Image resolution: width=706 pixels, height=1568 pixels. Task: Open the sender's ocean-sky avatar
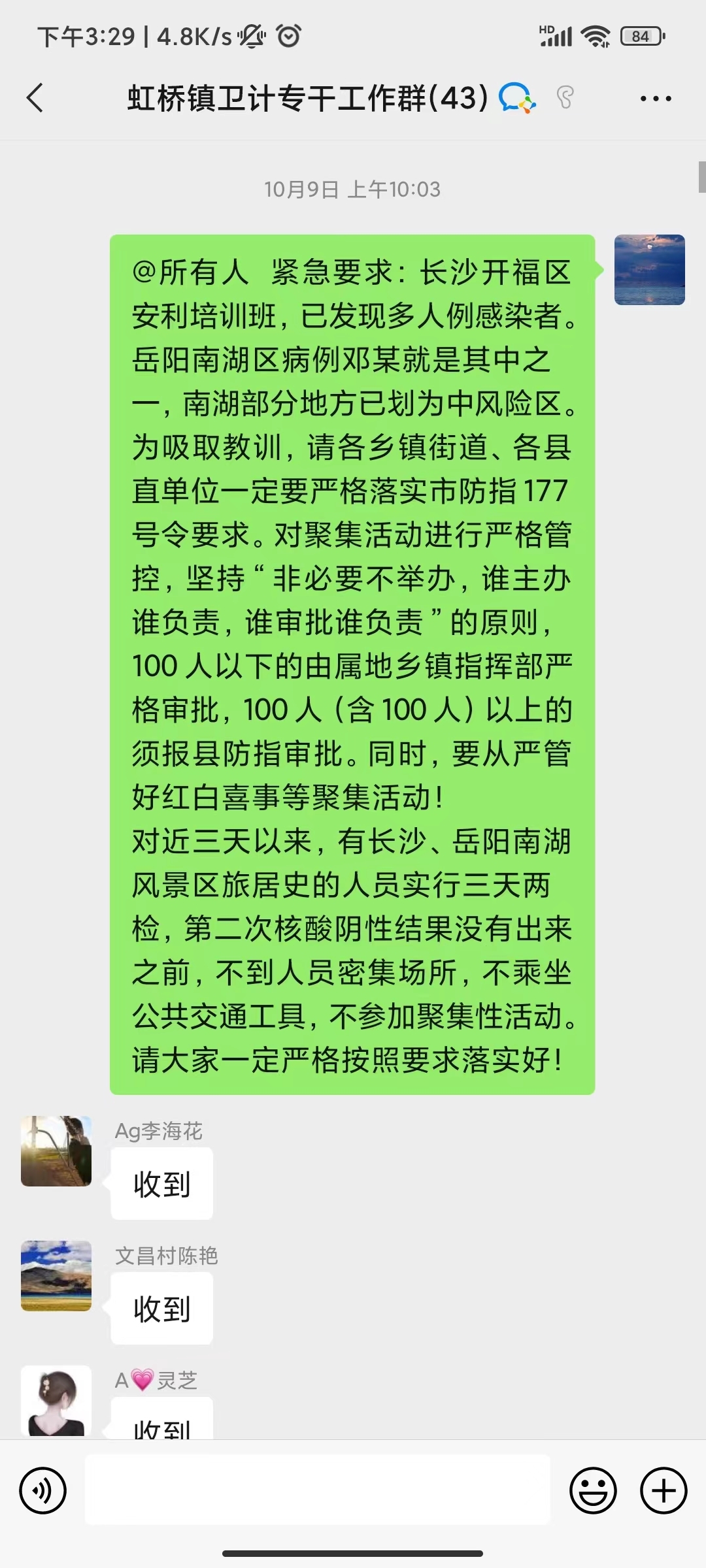[649, 270]
